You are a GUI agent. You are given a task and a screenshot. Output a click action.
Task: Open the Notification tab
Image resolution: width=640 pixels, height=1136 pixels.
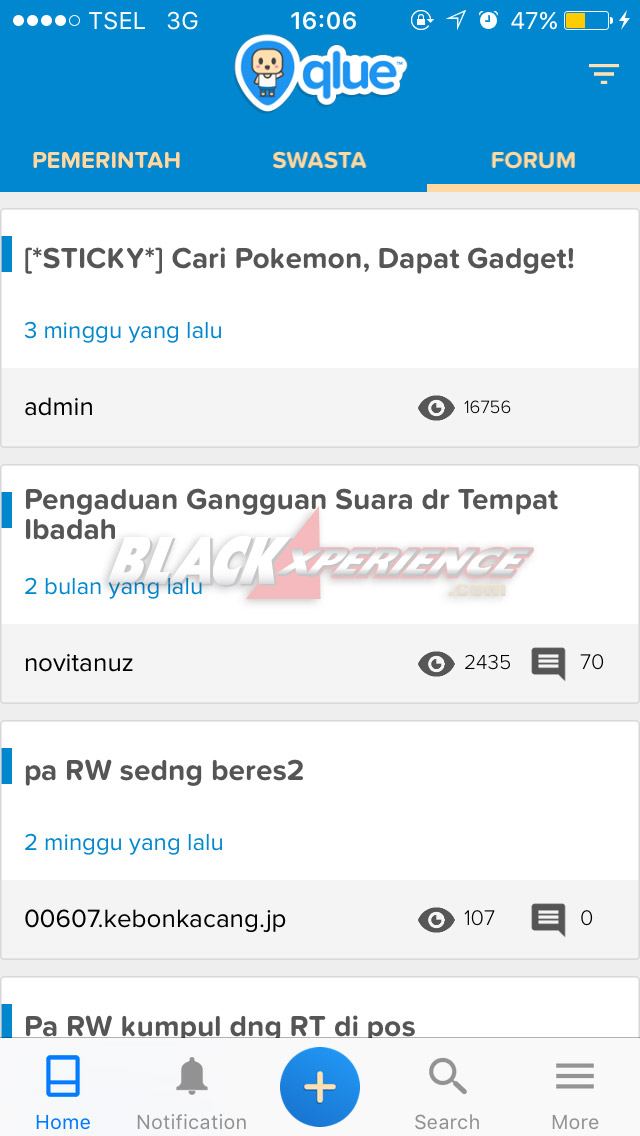[x=191, y=1093]
